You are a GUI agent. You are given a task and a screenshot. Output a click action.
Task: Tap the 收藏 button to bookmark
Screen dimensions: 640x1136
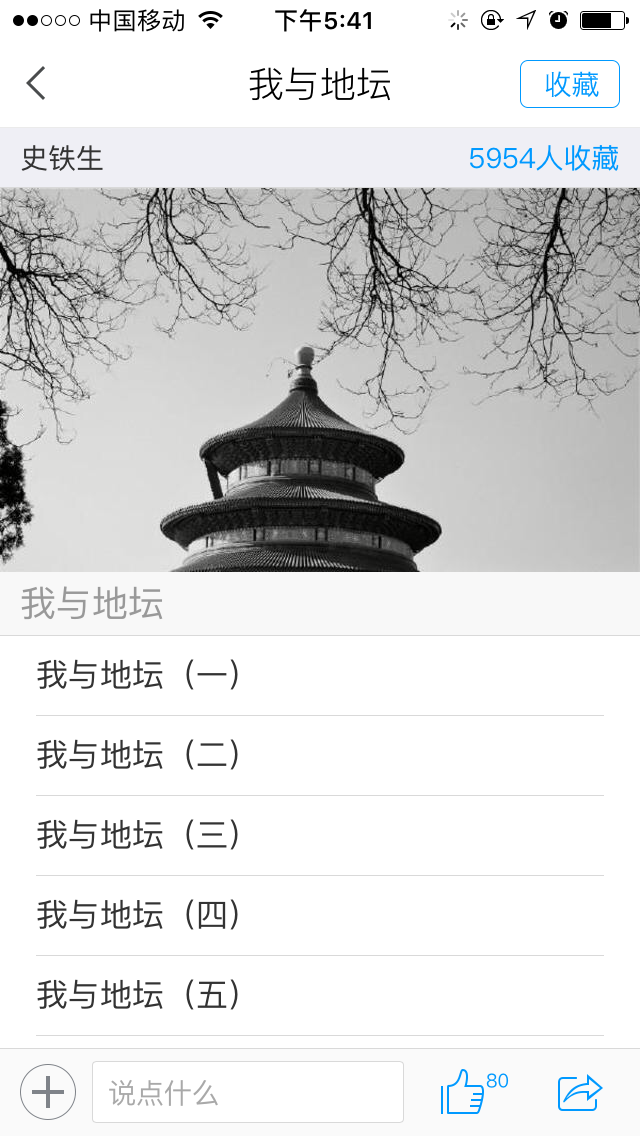click(x=569, y=84)
